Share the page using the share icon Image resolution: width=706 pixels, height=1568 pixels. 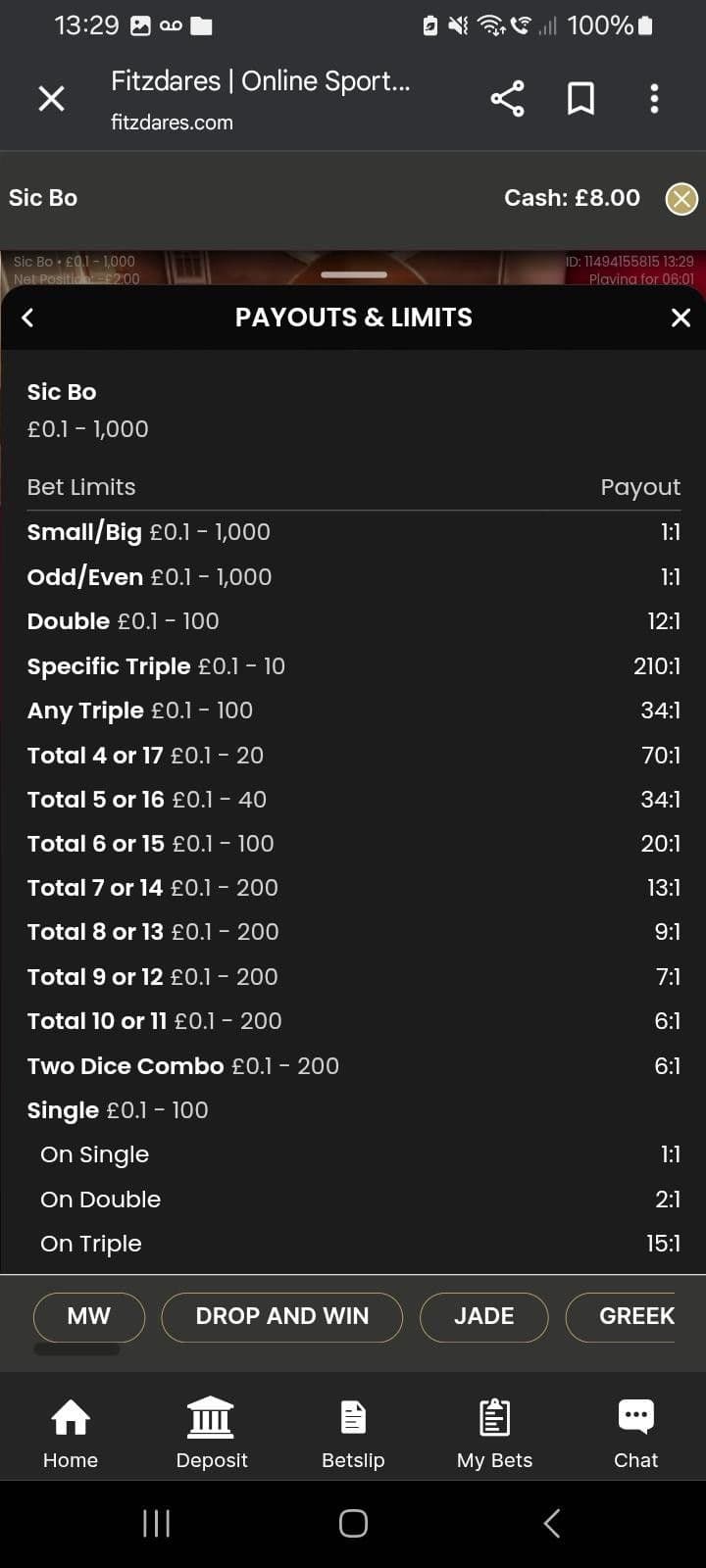click(507, 98)
